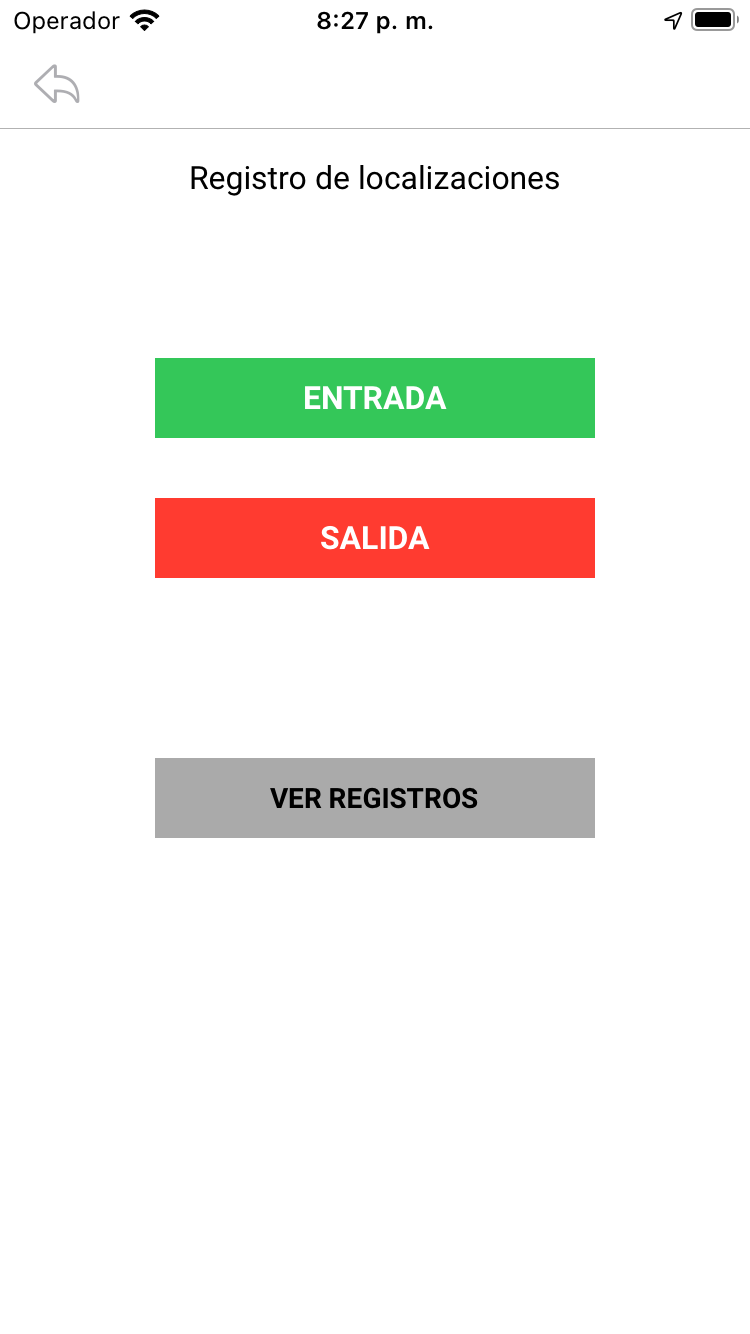
Task: Go back using the arrow icon
Action: [57, 85]
